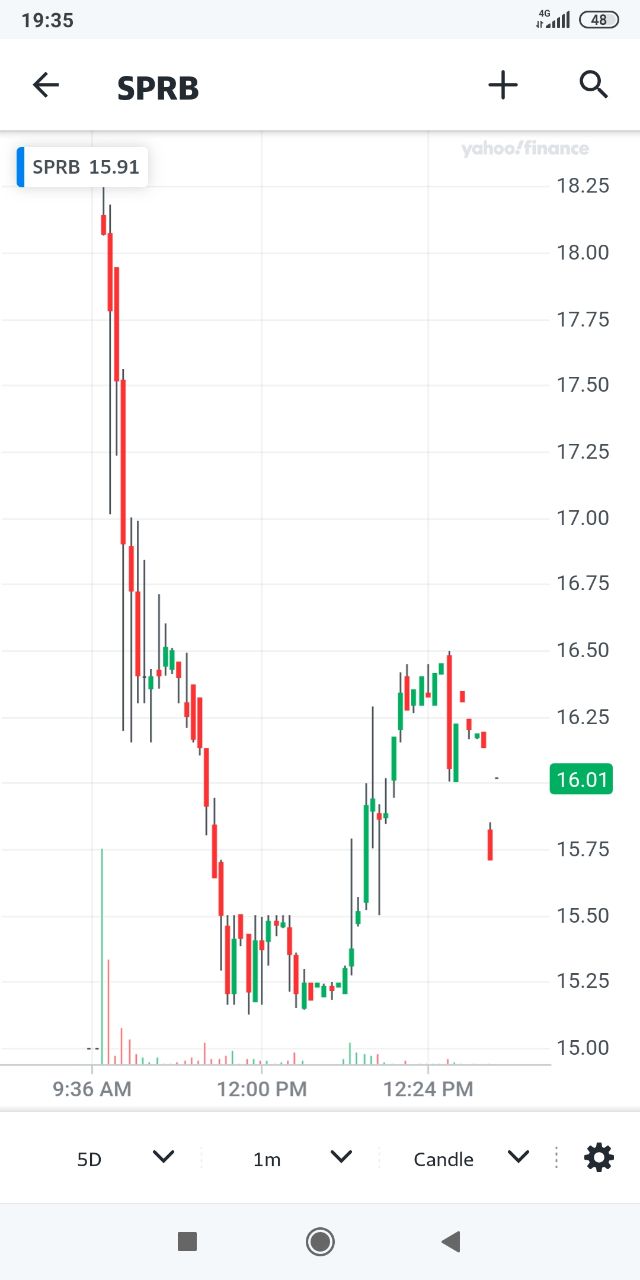
Task: Tap the plus icon to add SPRB
Action: click(x=503, y=86)
